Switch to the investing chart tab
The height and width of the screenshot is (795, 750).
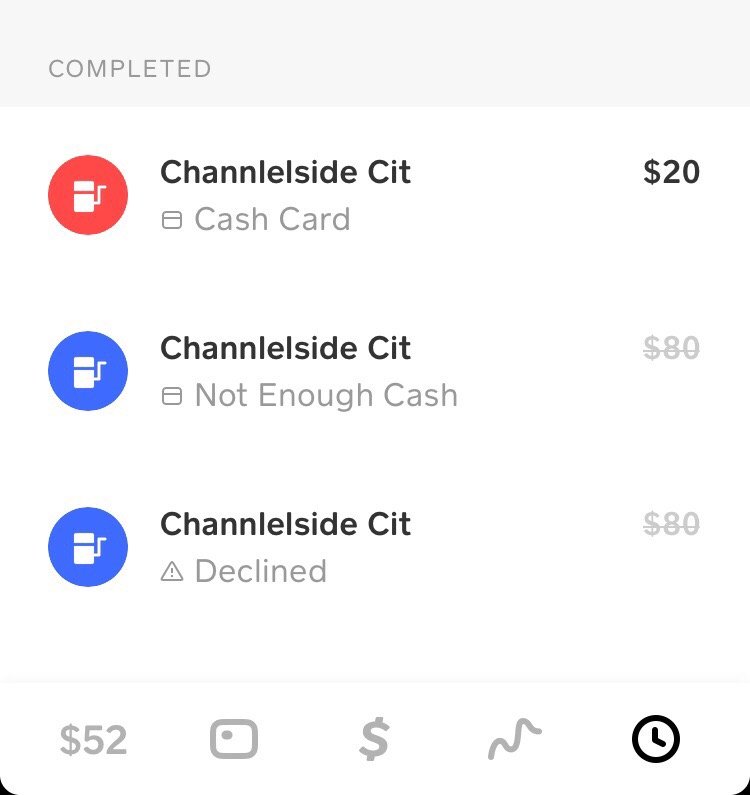[x=514, y=741]
